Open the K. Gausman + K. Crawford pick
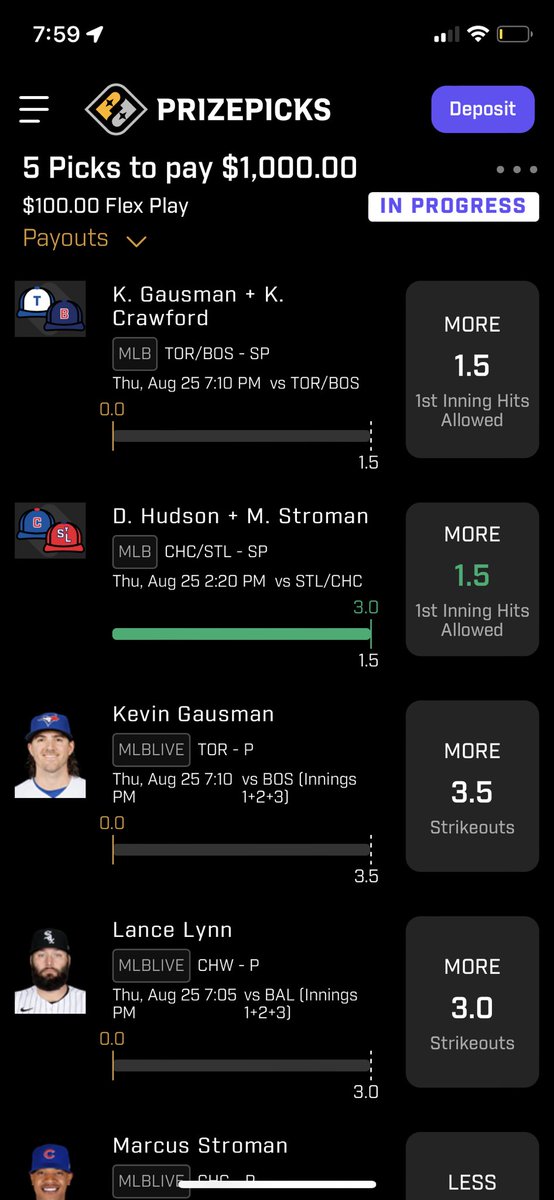This screenshot has width=554, height=1200. point(277,376)
